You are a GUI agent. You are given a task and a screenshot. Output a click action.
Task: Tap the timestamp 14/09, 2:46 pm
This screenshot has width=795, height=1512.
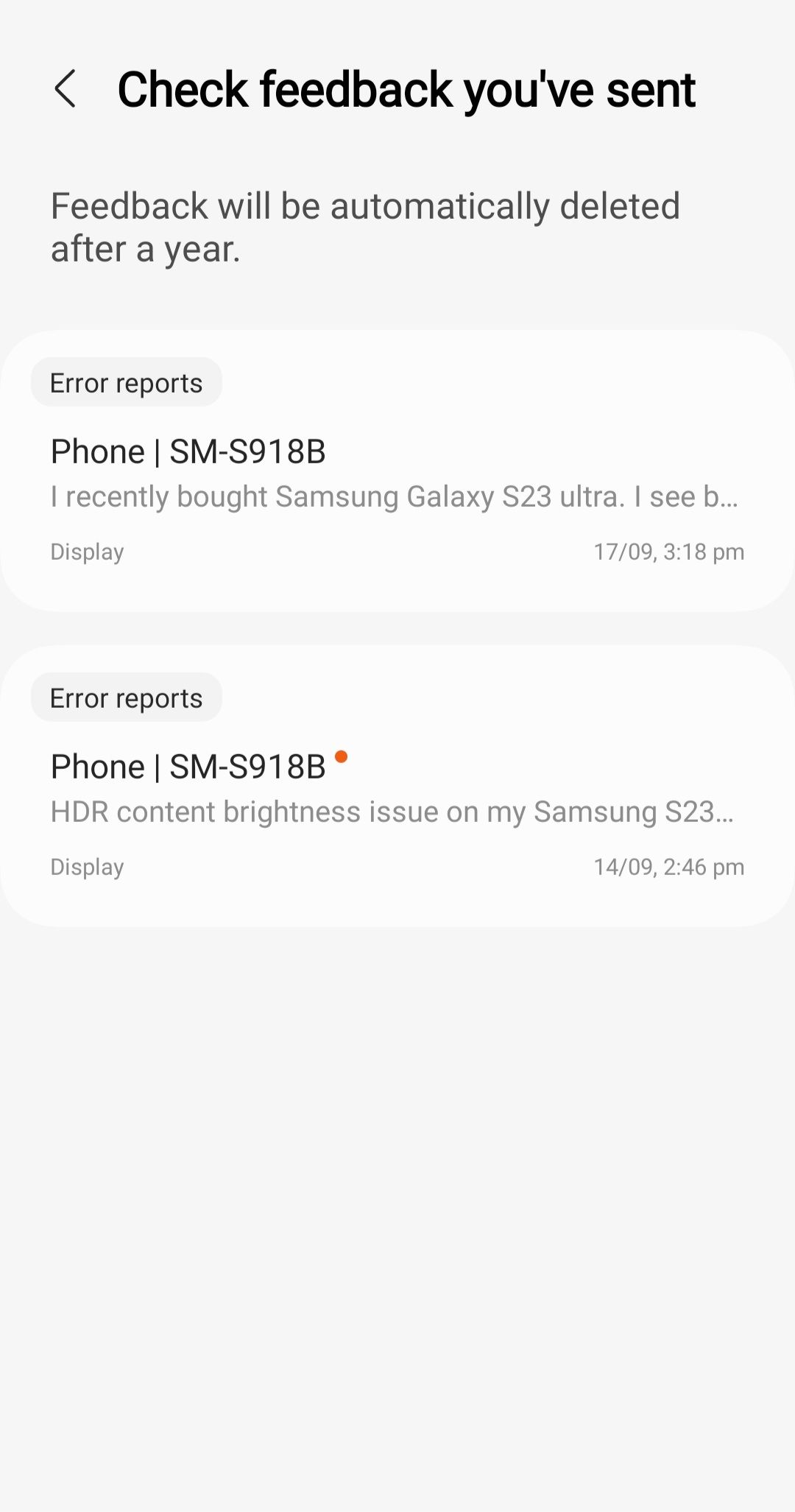[x=669, y=867]
